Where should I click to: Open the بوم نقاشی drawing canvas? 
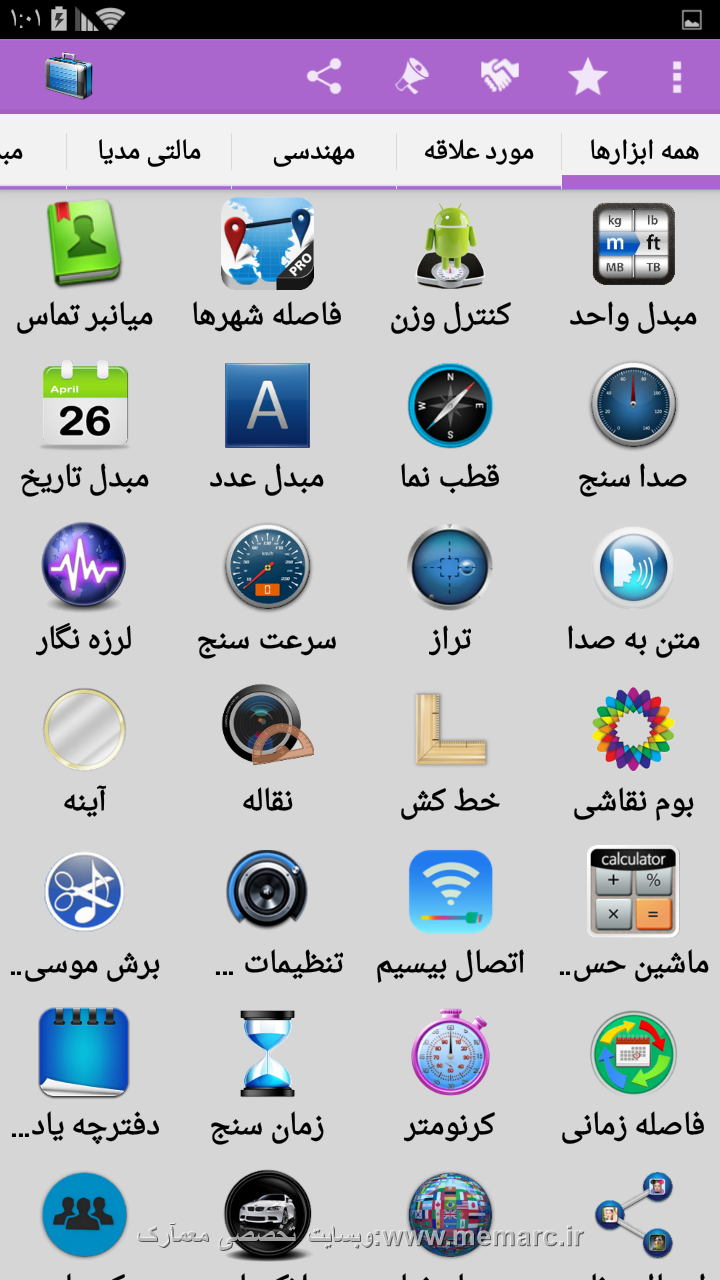(633, 728)
